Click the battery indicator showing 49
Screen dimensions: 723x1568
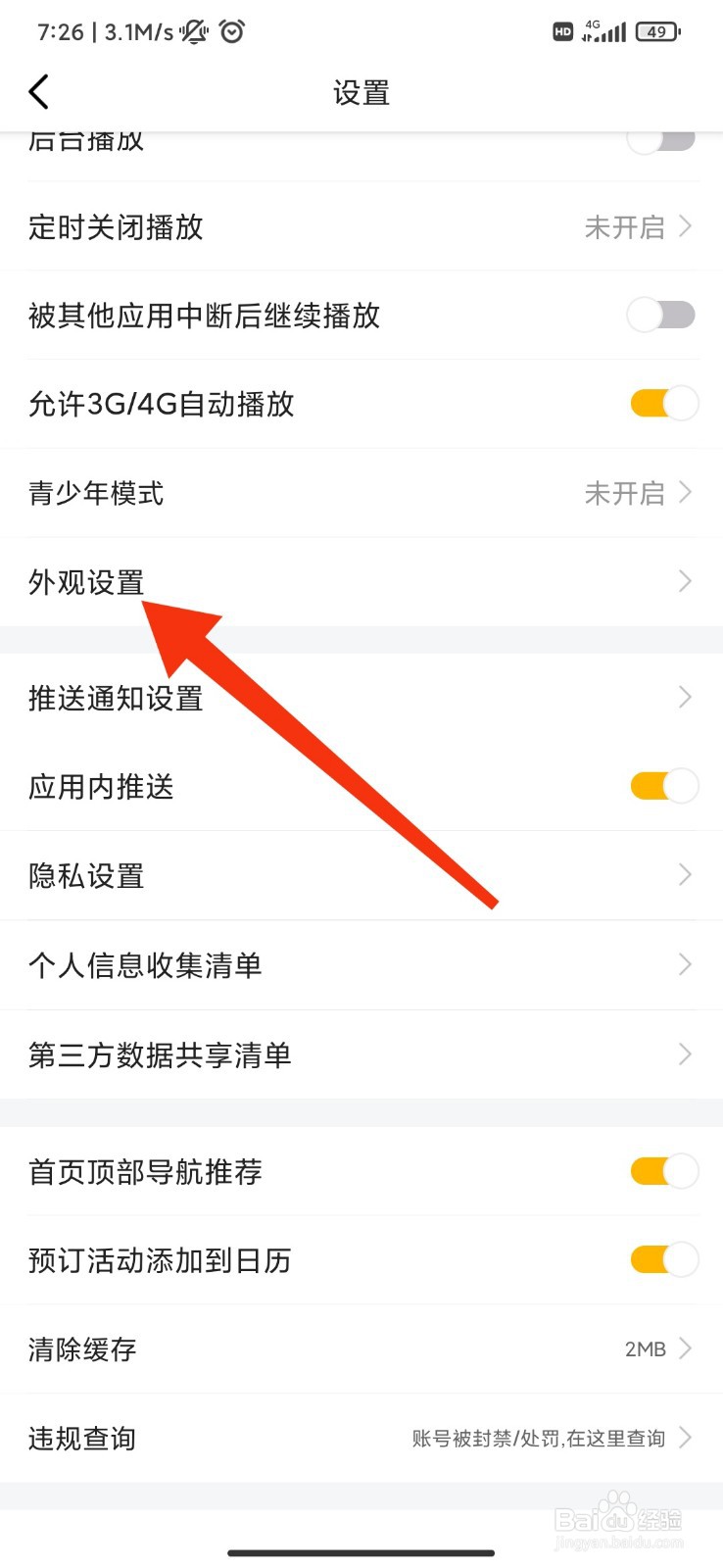point(656,31)
